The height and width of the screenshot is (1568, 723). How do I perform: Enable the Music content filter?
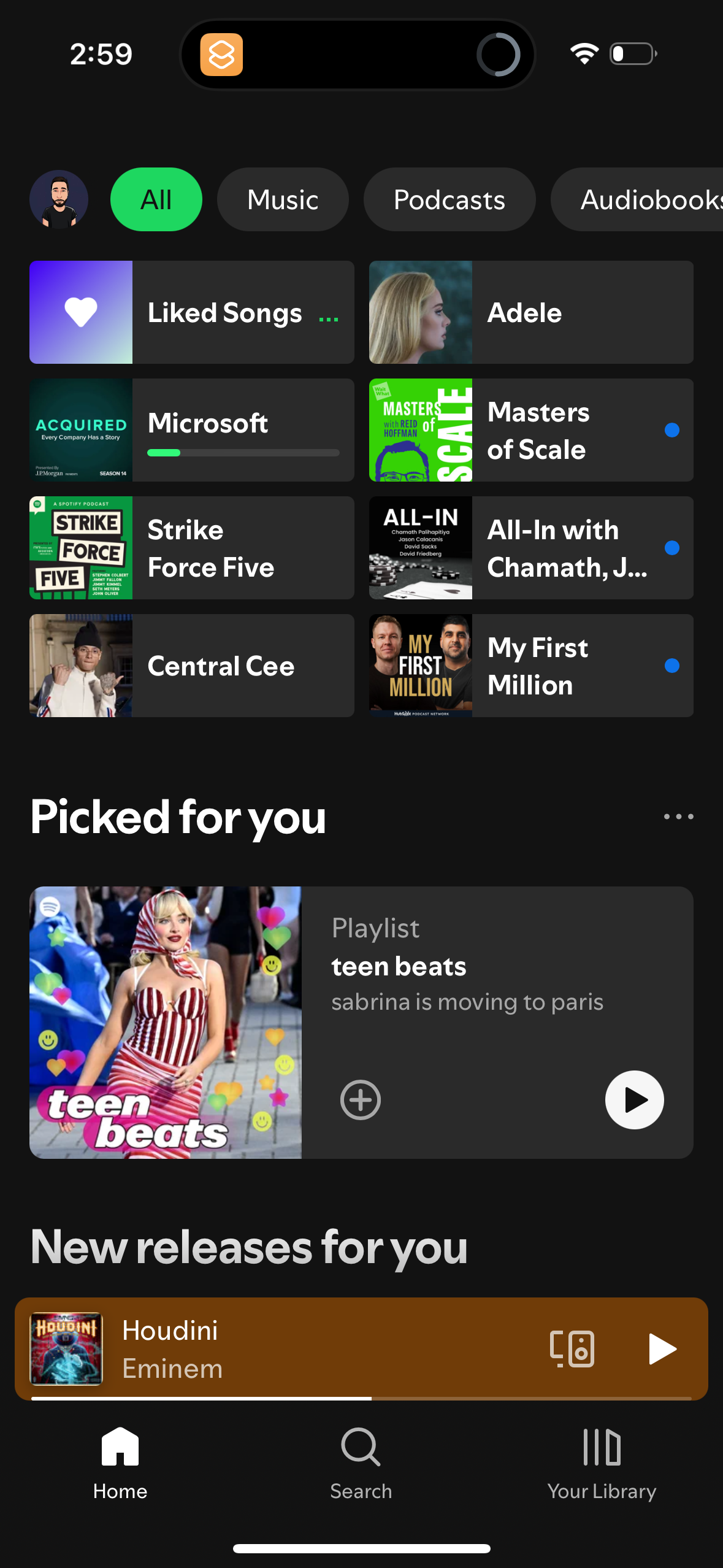point(282,199)
